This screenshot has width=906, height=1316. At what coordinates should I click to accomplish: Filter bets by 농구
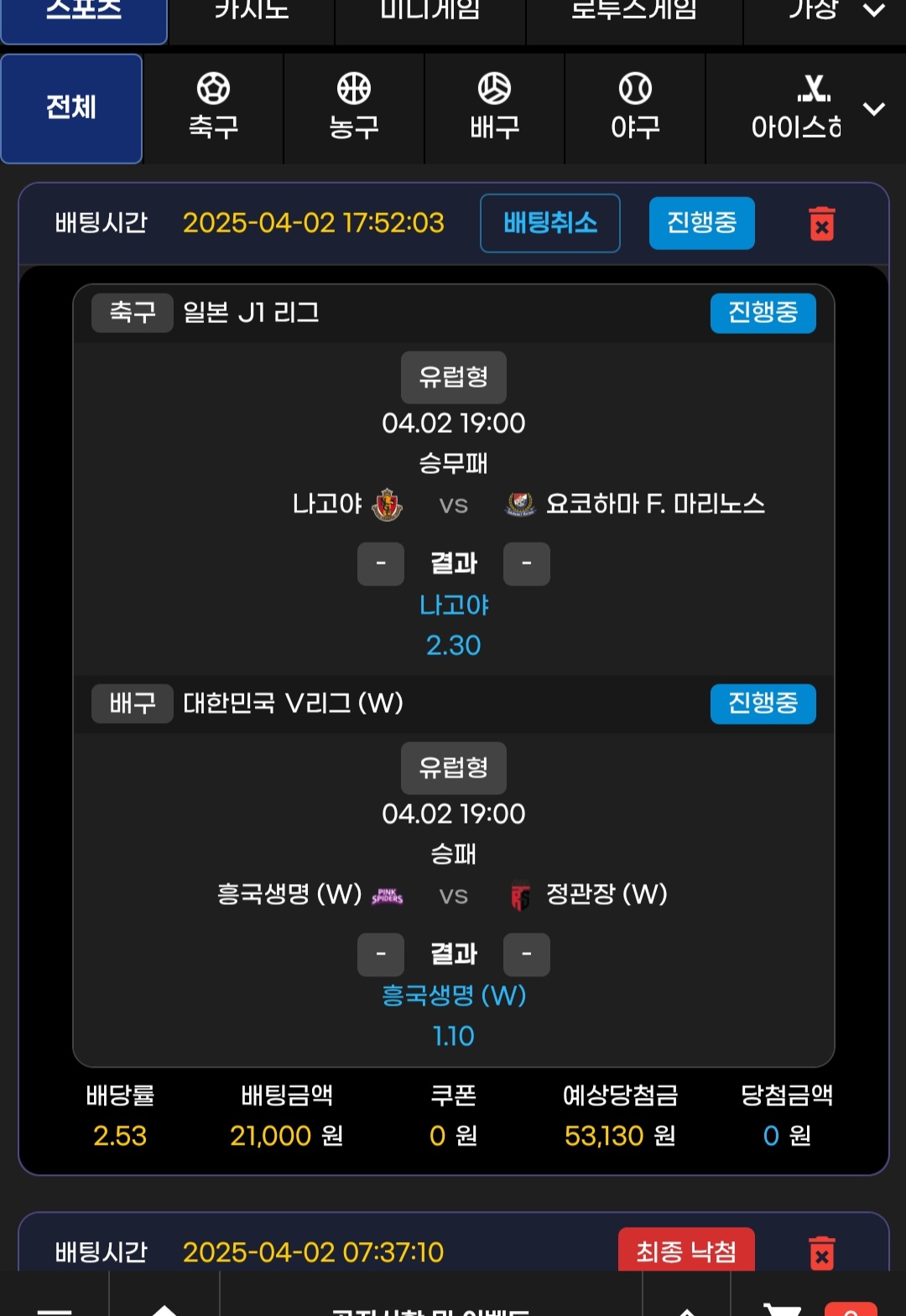pos(354,108)
